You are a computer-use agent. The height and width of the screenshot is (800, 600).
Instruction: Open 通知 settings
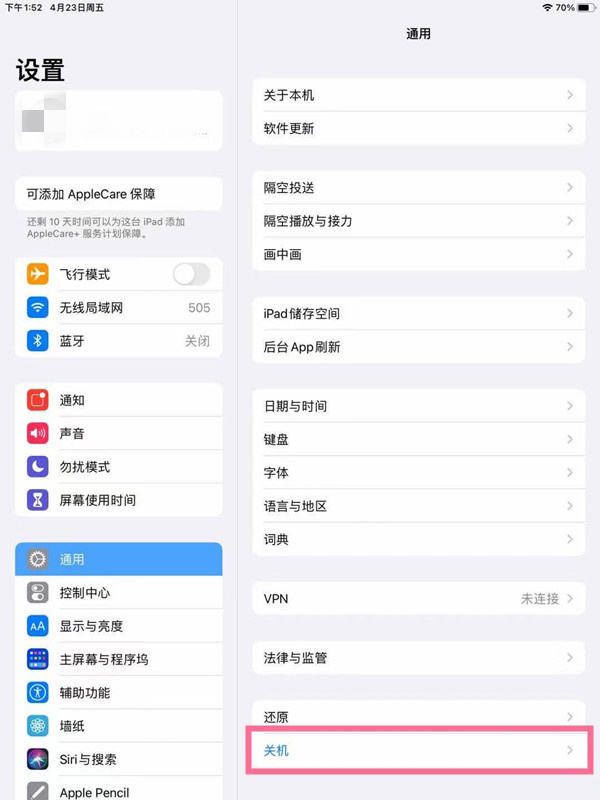click(118, 400)
